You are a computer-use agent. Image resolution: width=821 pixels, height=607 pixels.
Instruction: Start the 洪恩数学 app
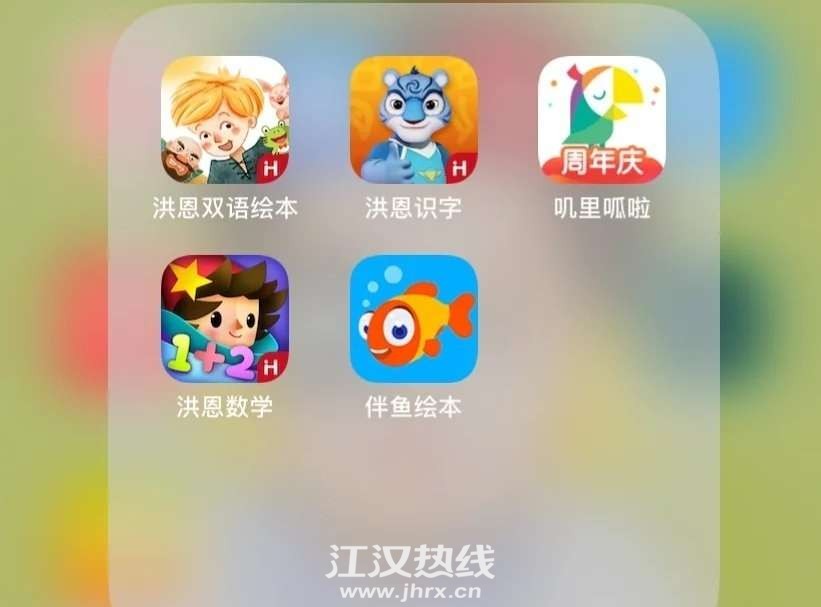coord(225,319)
